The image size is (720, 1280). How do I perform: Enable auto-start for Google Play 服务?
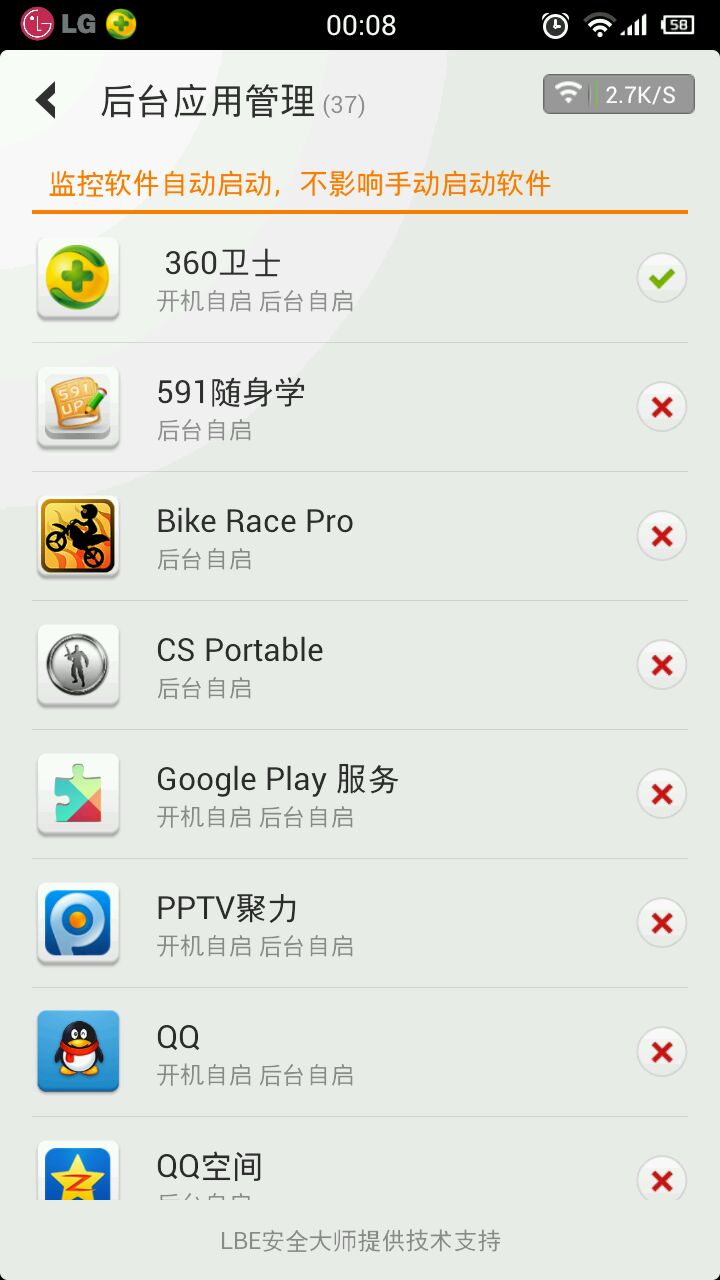tap(661, 794)
